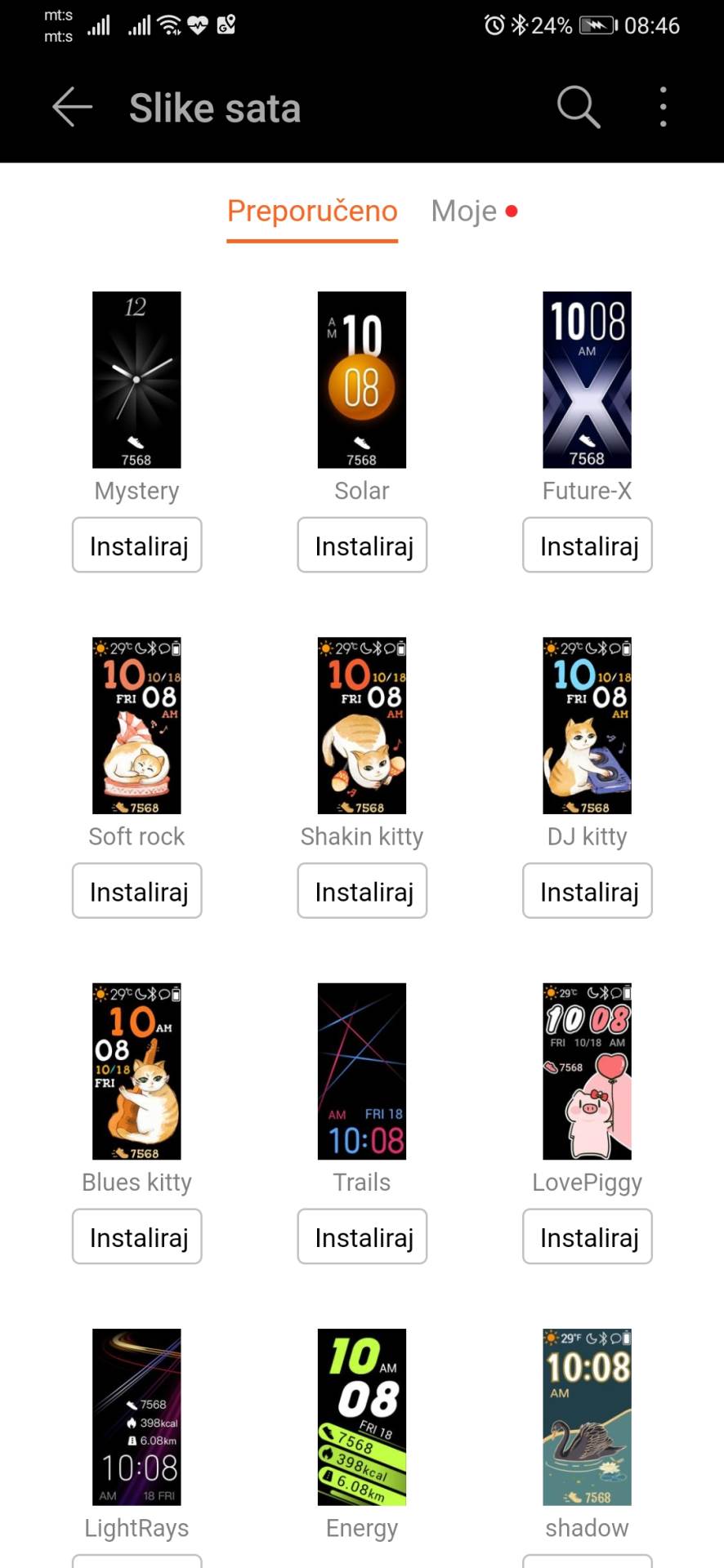The width and height of the screenshot is (724, 1568).
Task: Install the Shakin kitty watch face
Action: point(362,891)
